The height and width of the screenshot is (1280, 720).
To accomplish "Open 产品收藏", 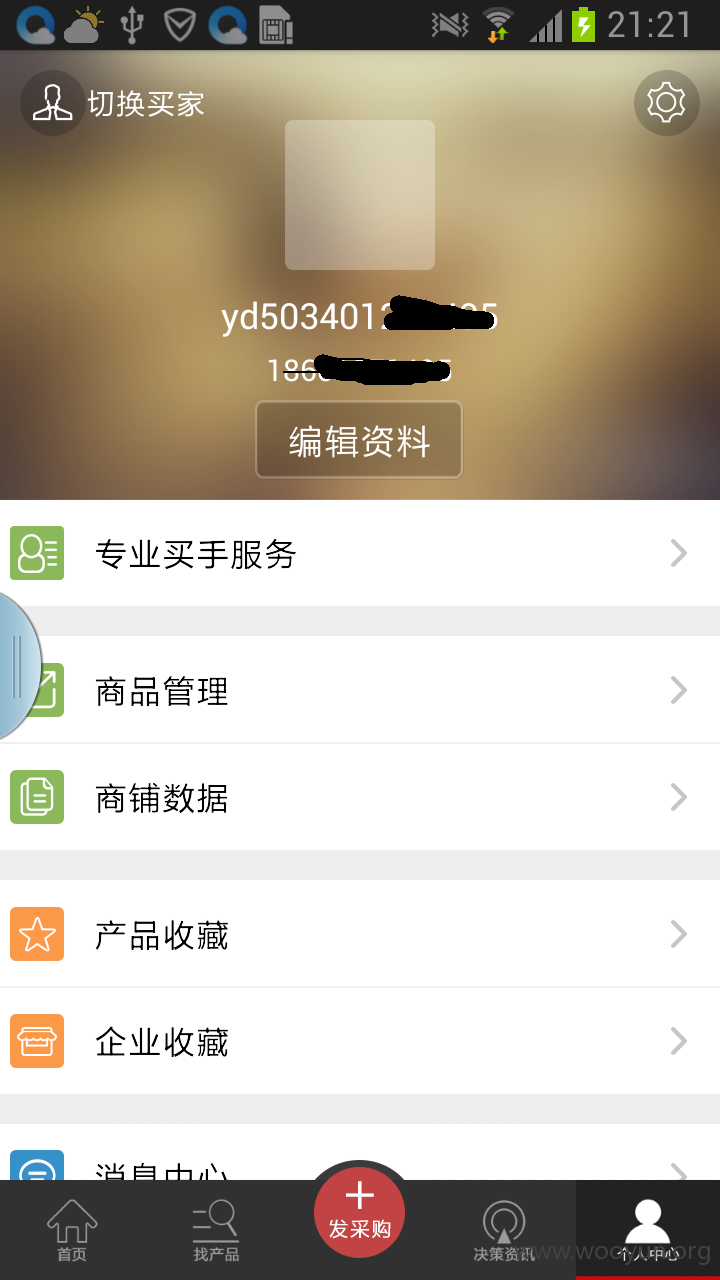I will 360,934.
